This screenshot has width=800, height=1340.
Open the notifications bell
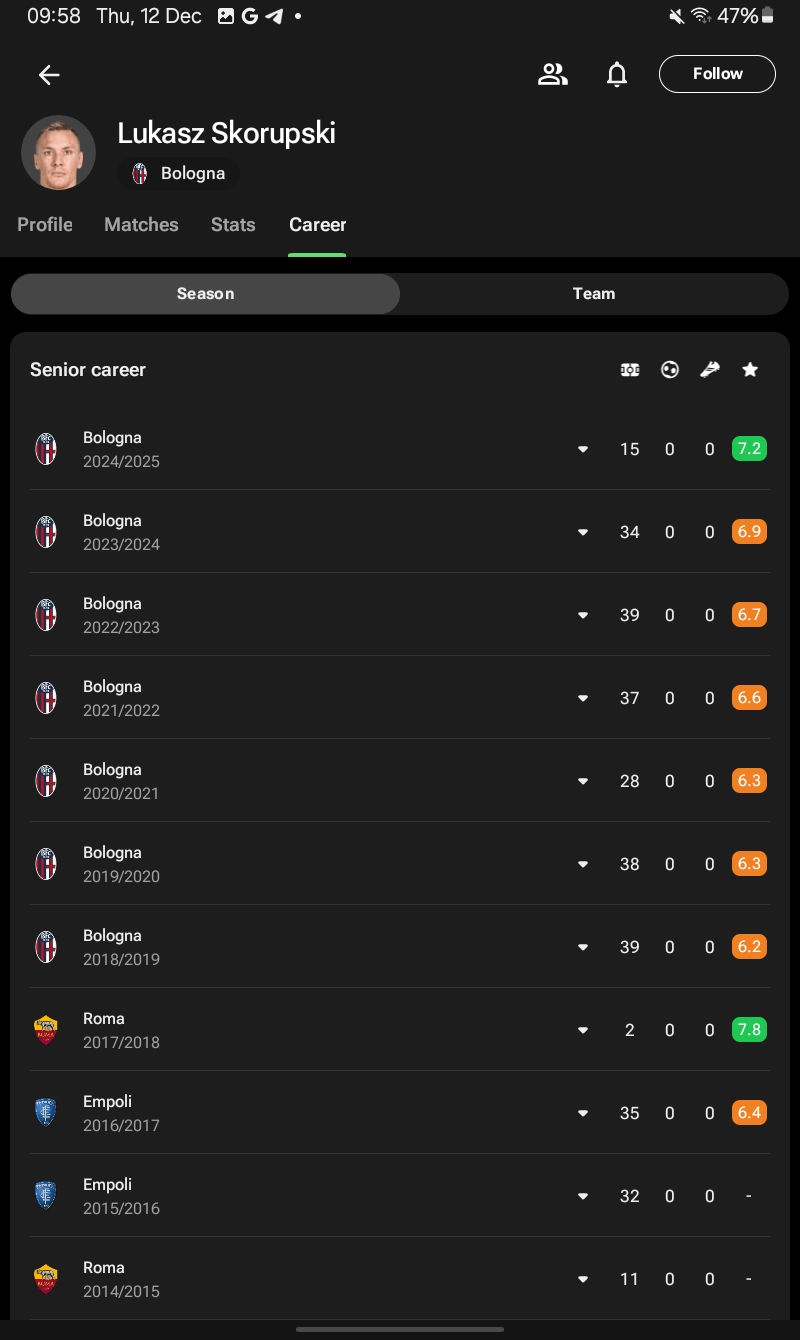[617, 74]
